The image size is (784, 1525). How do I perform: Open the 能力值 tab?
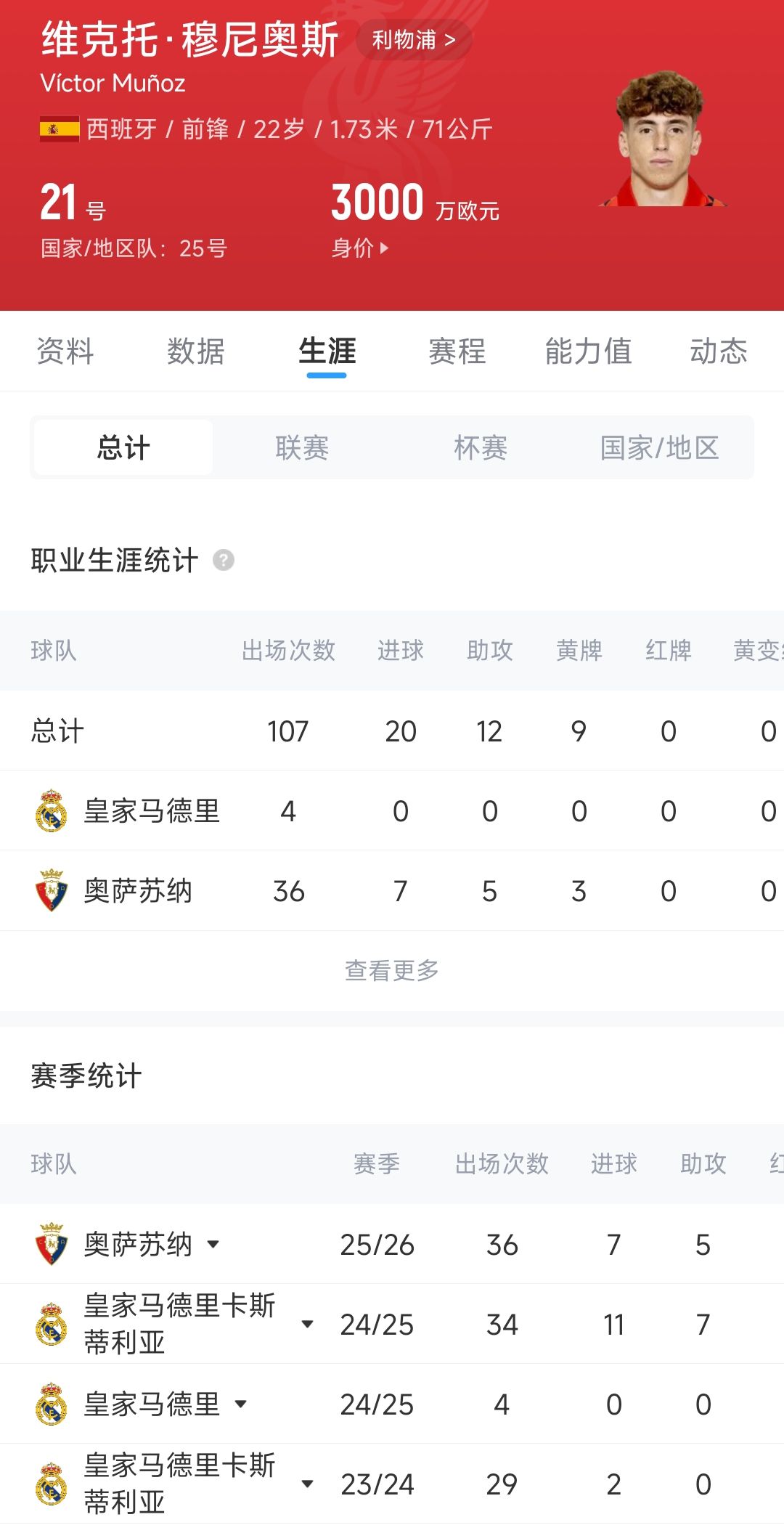point(589,351)
